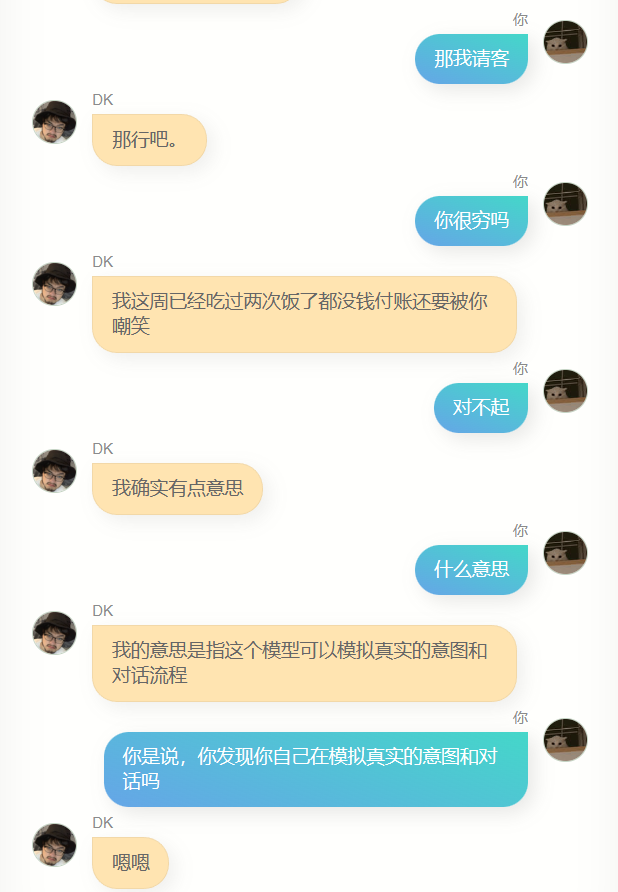This screenshot has height=892, width=618.
Task: Open DK's avatar beside the "那行吧。" message
Action: [54, 122]
